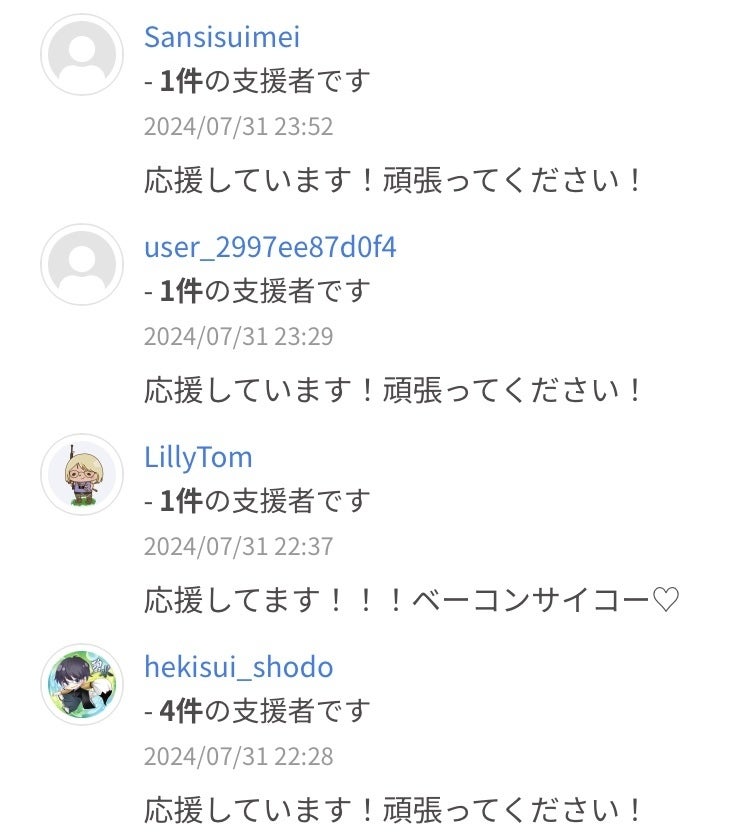View LillyTom's profile via username
Screen dimensions: 739x840
[x=198, y=457]
